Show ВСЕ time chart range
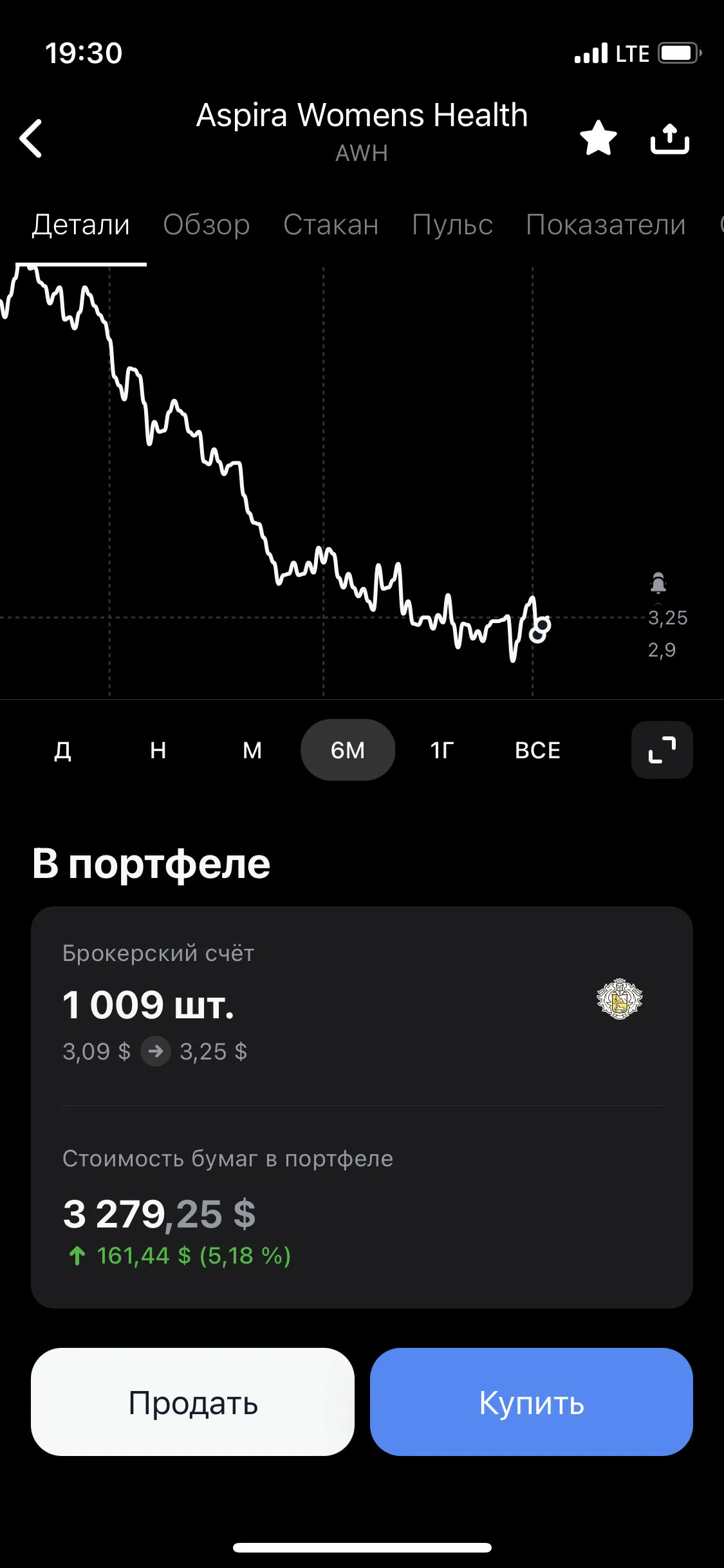The width and height of the screenshot is (724, 1568). 537,750
